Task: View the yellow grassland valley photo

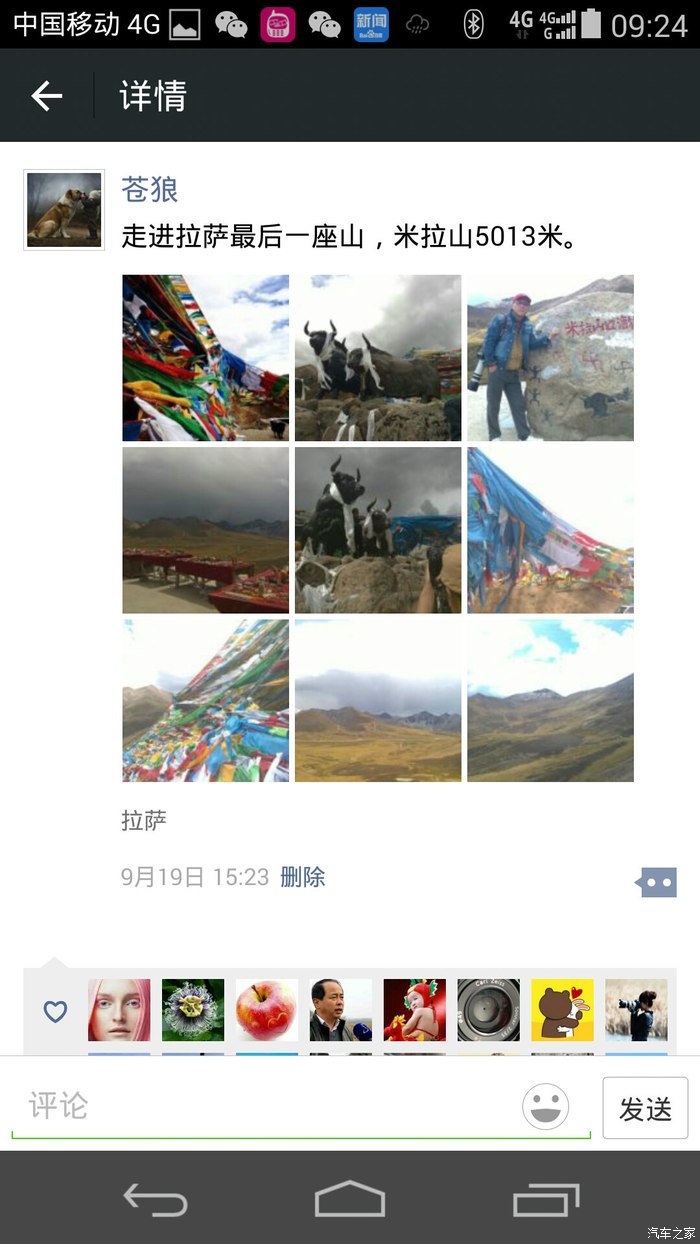Action: click(378, 701)
